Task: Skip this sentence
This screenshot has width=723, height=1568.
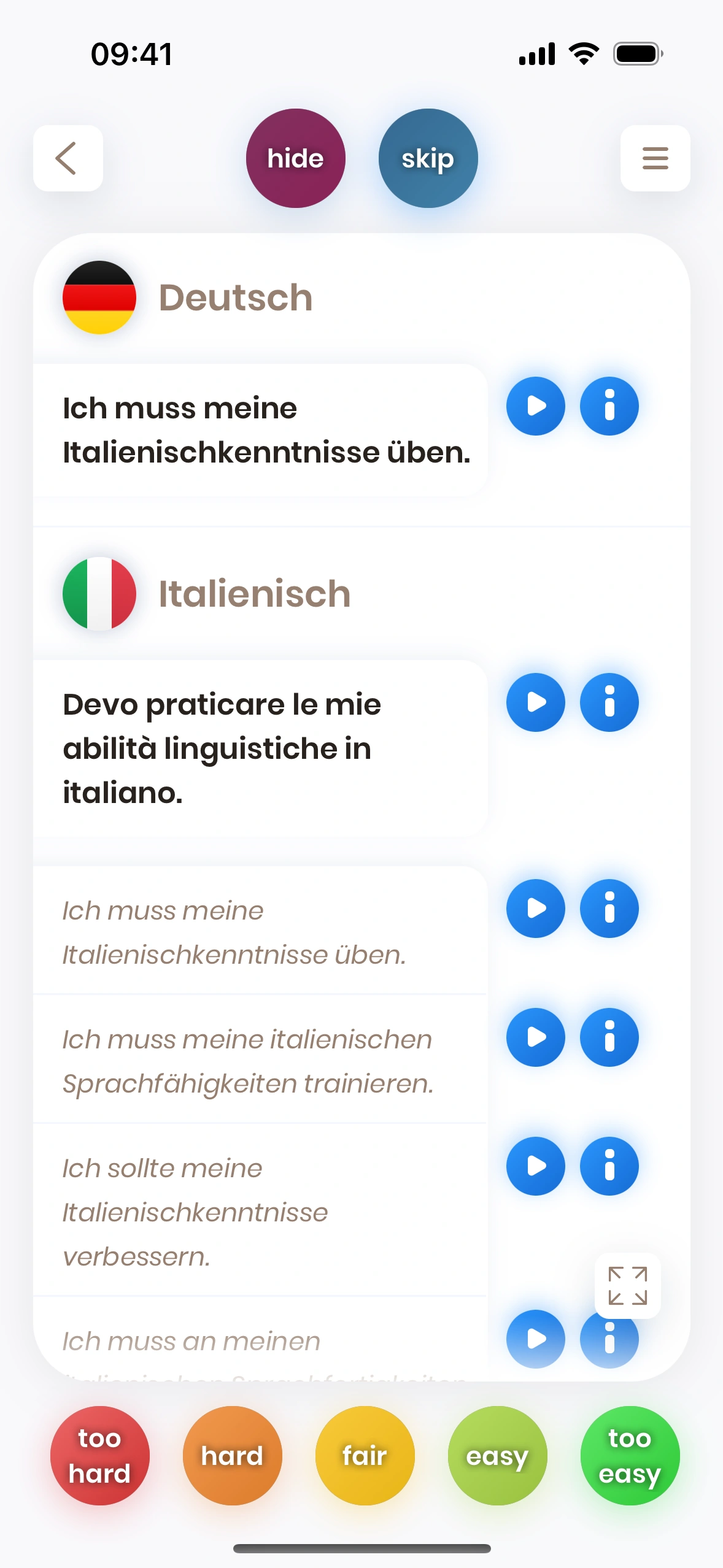Action: pyautogui.click(x=428, y=158)
